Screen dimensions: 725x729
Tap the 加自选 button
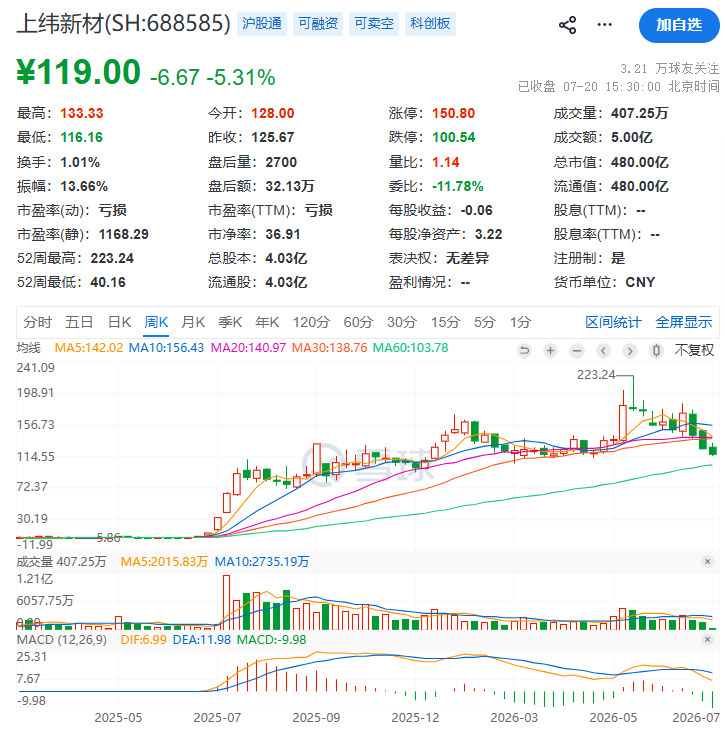tap(679, 25)
